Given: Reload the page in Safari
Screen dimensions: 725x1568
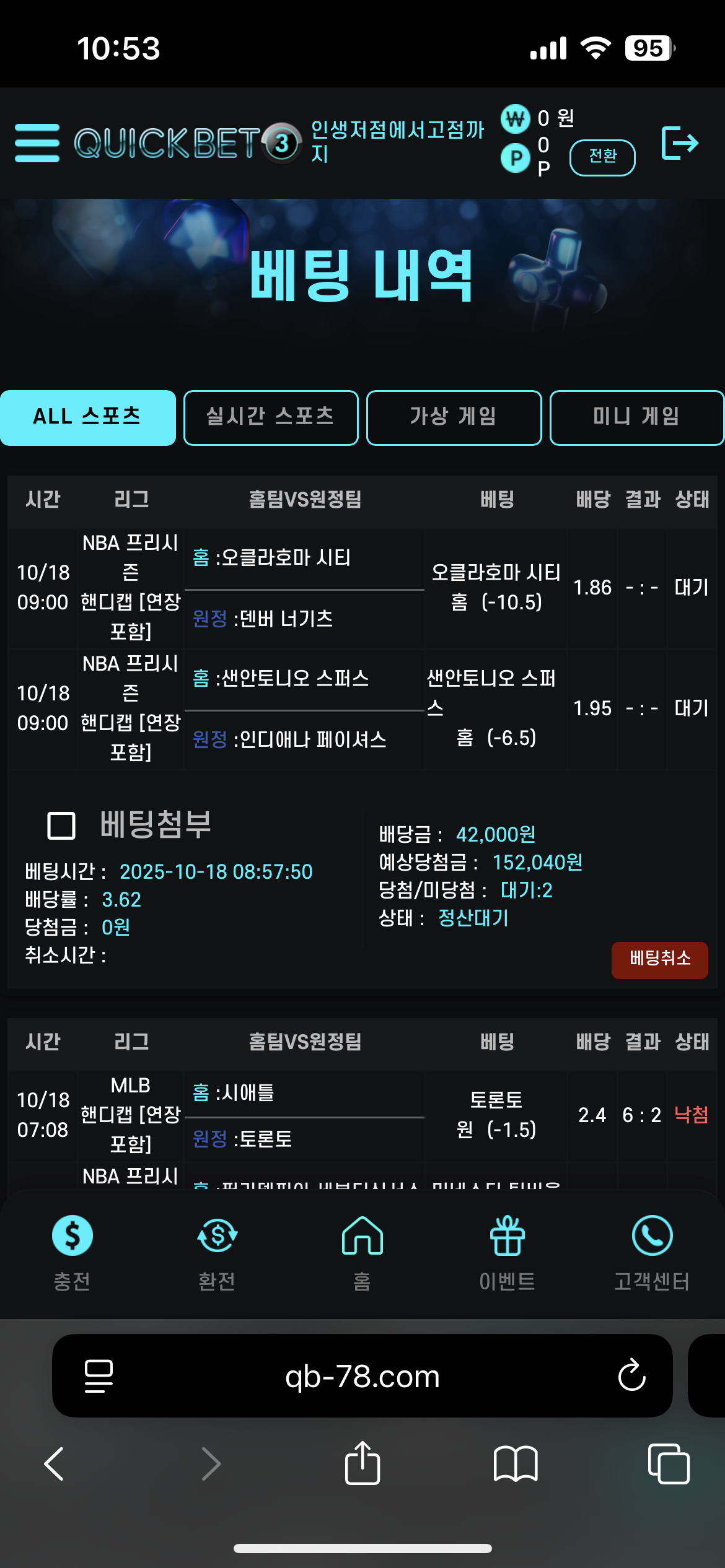Looking at the screenshot, I should [x=631, y=1375].
